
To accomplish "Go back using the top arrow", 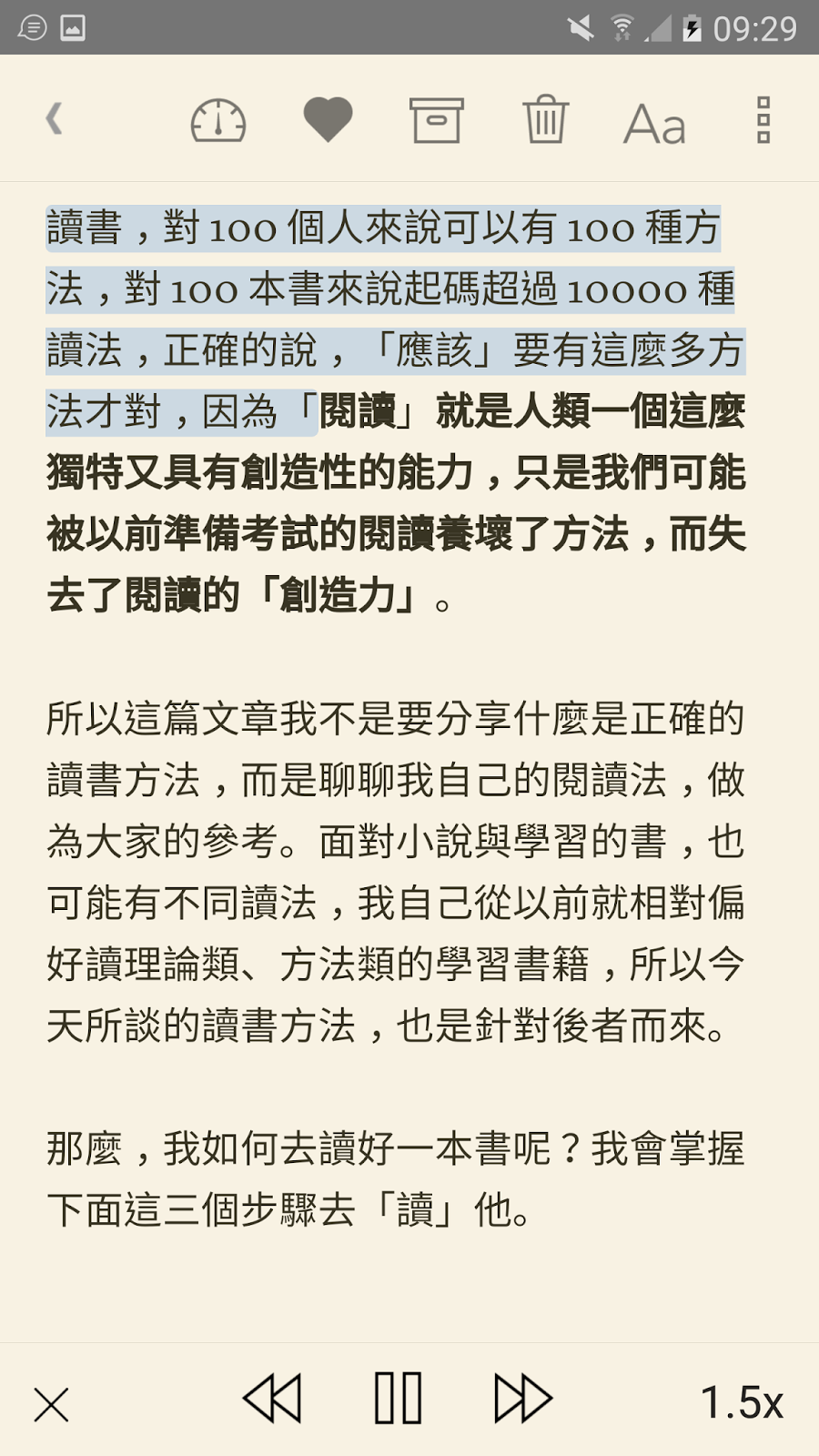I will (x=55, y=119).
